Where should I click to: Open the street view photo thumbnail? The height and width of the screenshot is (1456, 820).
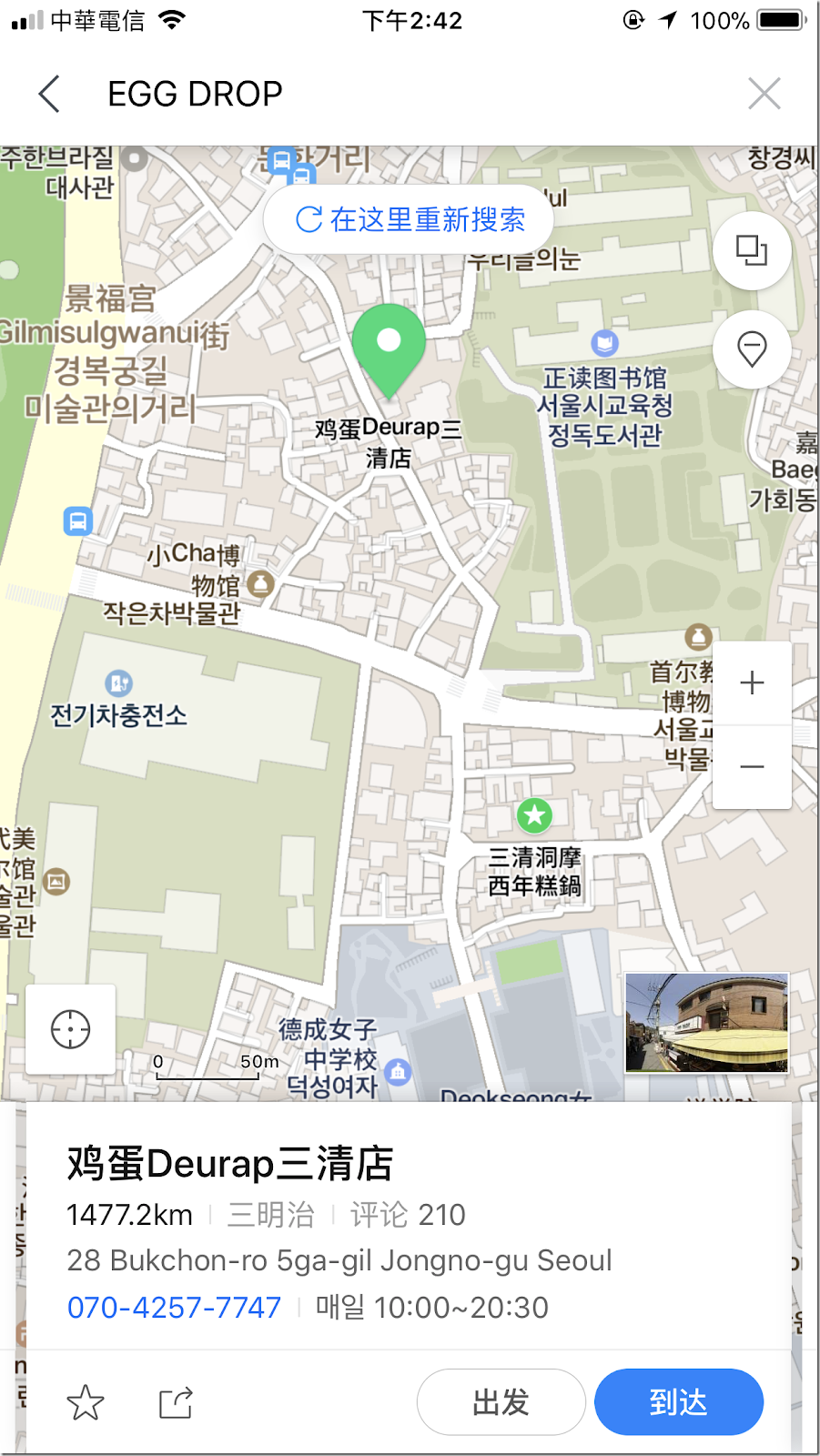coord(706,1022)
